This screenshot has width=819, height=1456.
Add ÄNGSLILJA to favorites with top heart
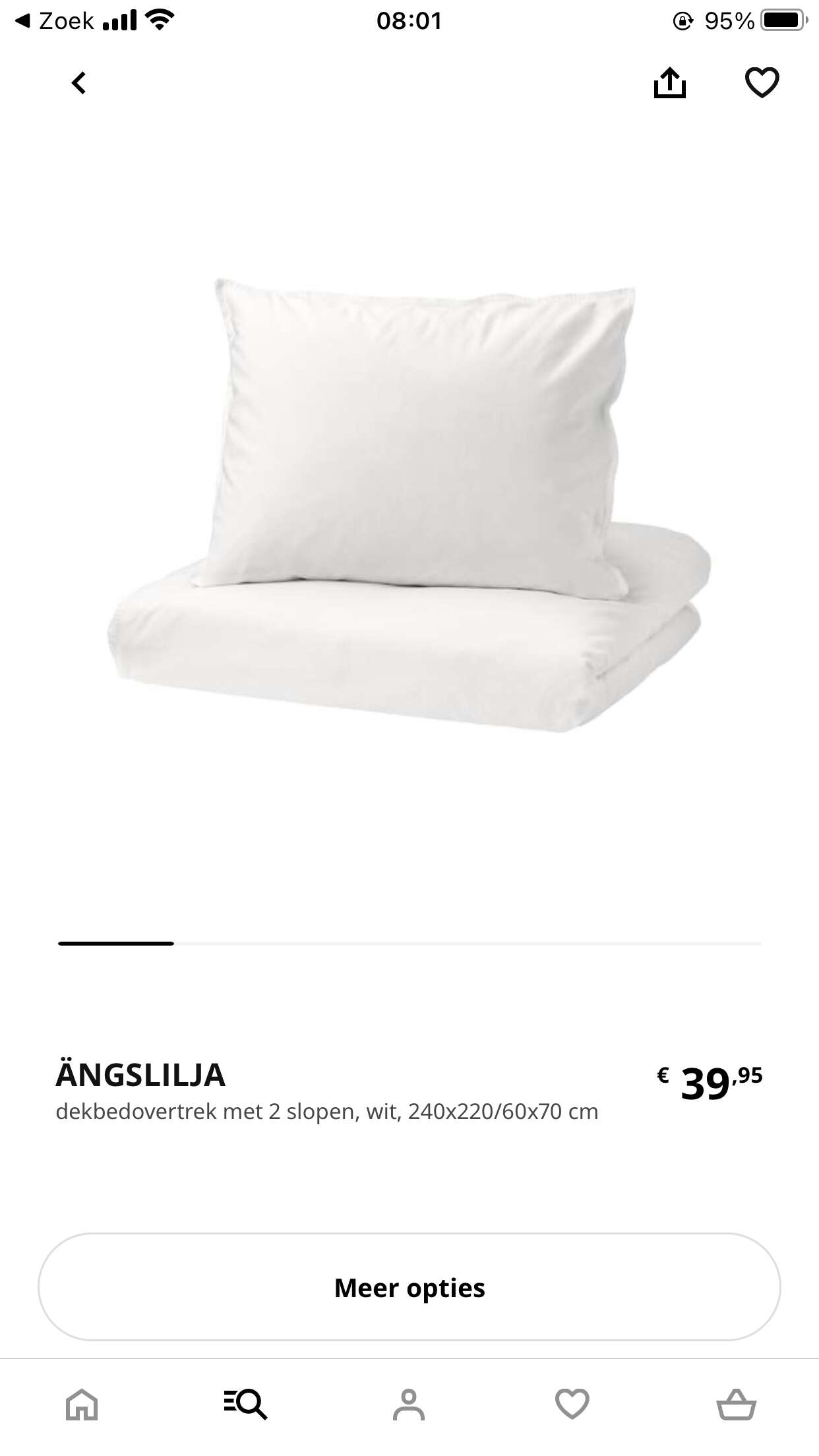point(762,83)
